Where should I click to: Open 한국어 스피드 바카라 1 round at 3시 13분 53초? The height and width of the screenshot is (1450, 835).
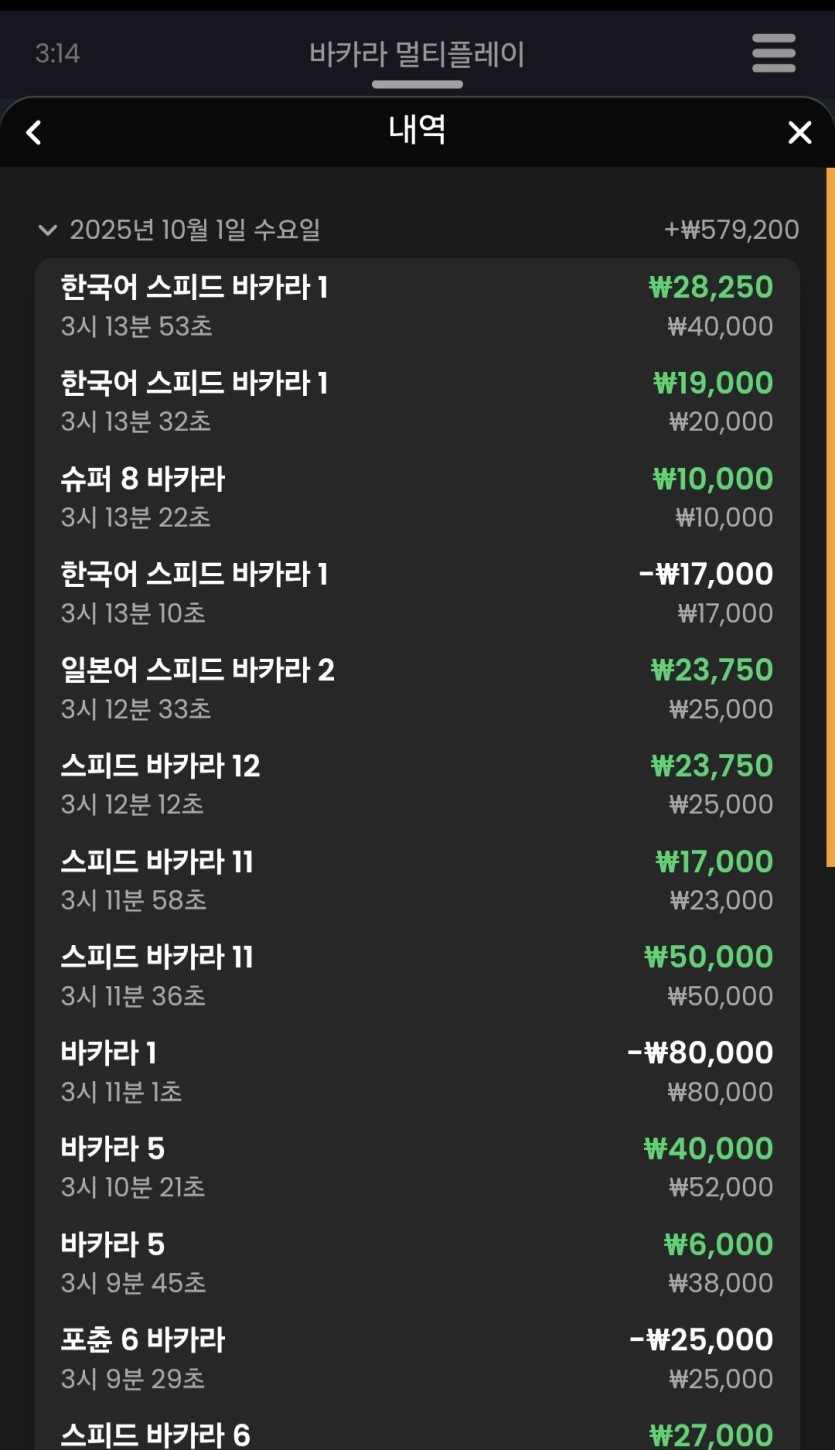416,306
